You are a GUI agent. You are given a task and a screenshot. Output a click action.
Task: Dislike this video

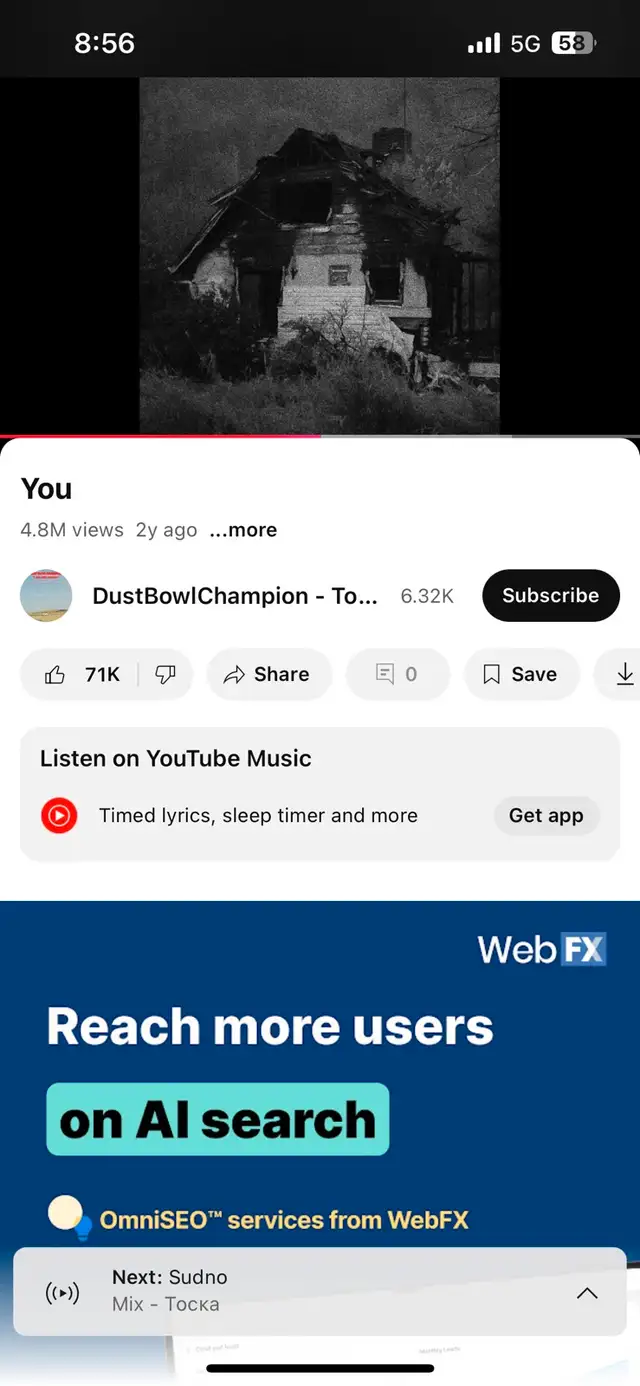tap(166, 675)
